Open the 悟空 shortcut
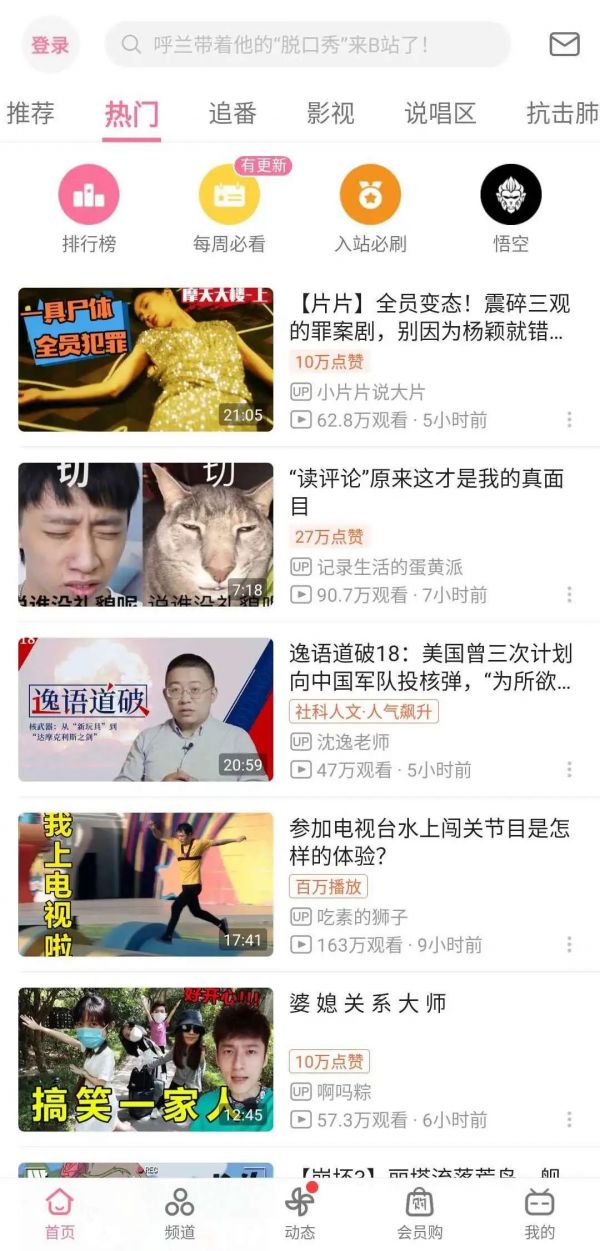Image resolution: width=600 pixels, height=1251 pixels. [x=510, y=208]
